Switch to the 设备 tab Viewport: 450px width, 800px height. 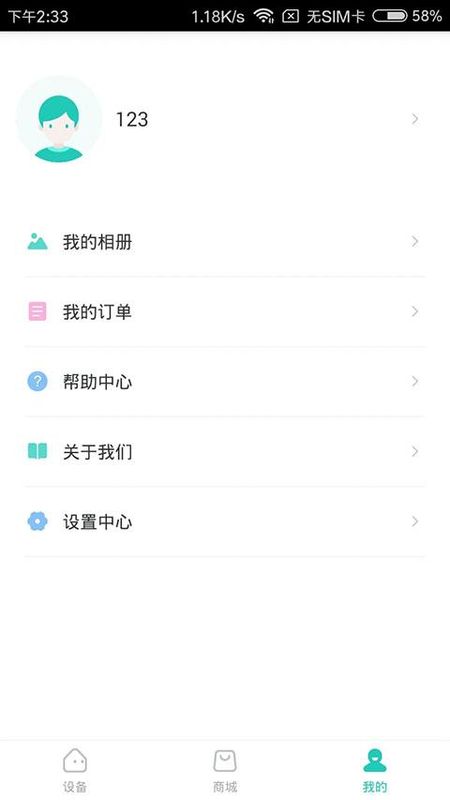click(x=75, y=770)
